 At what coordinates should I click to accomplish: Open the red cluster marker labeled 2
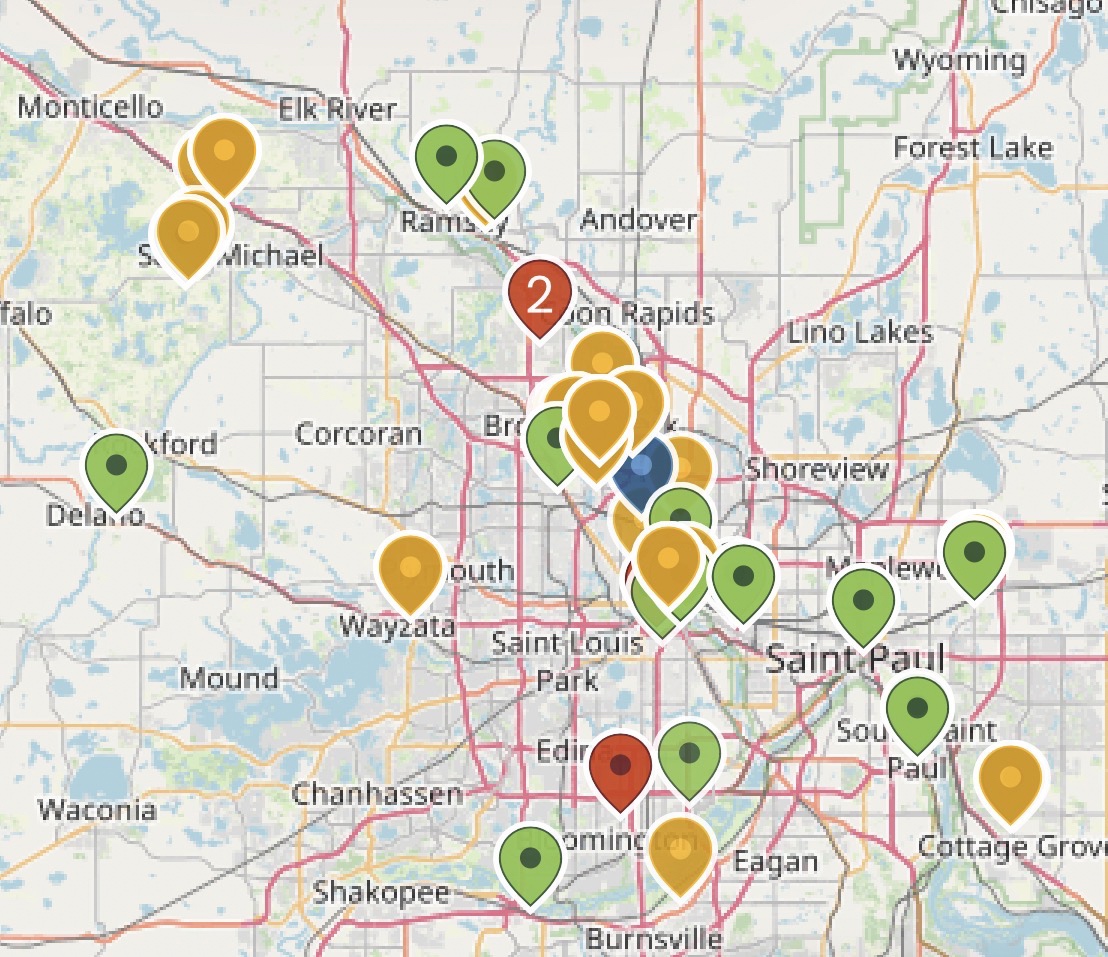(540, 296)
